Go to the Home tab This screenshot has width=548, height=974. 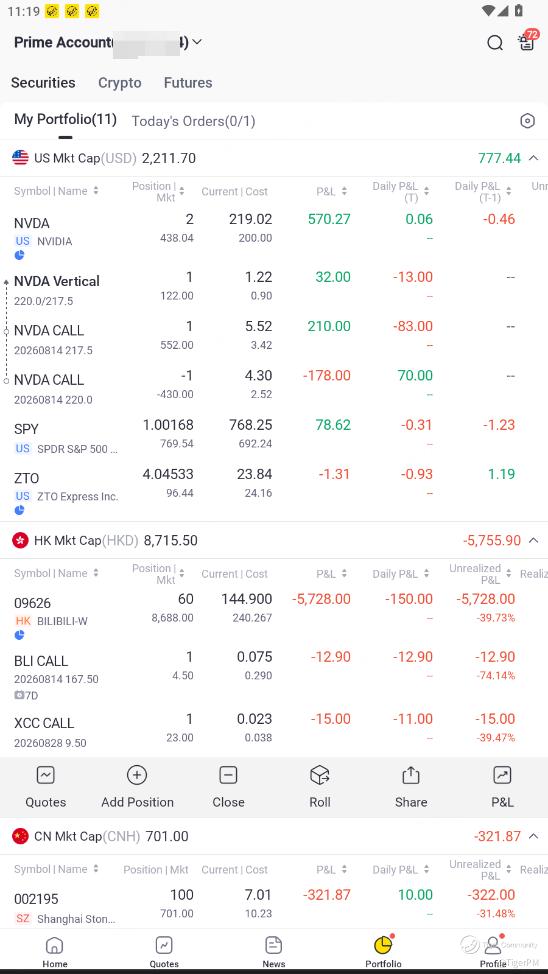point(55,952)
